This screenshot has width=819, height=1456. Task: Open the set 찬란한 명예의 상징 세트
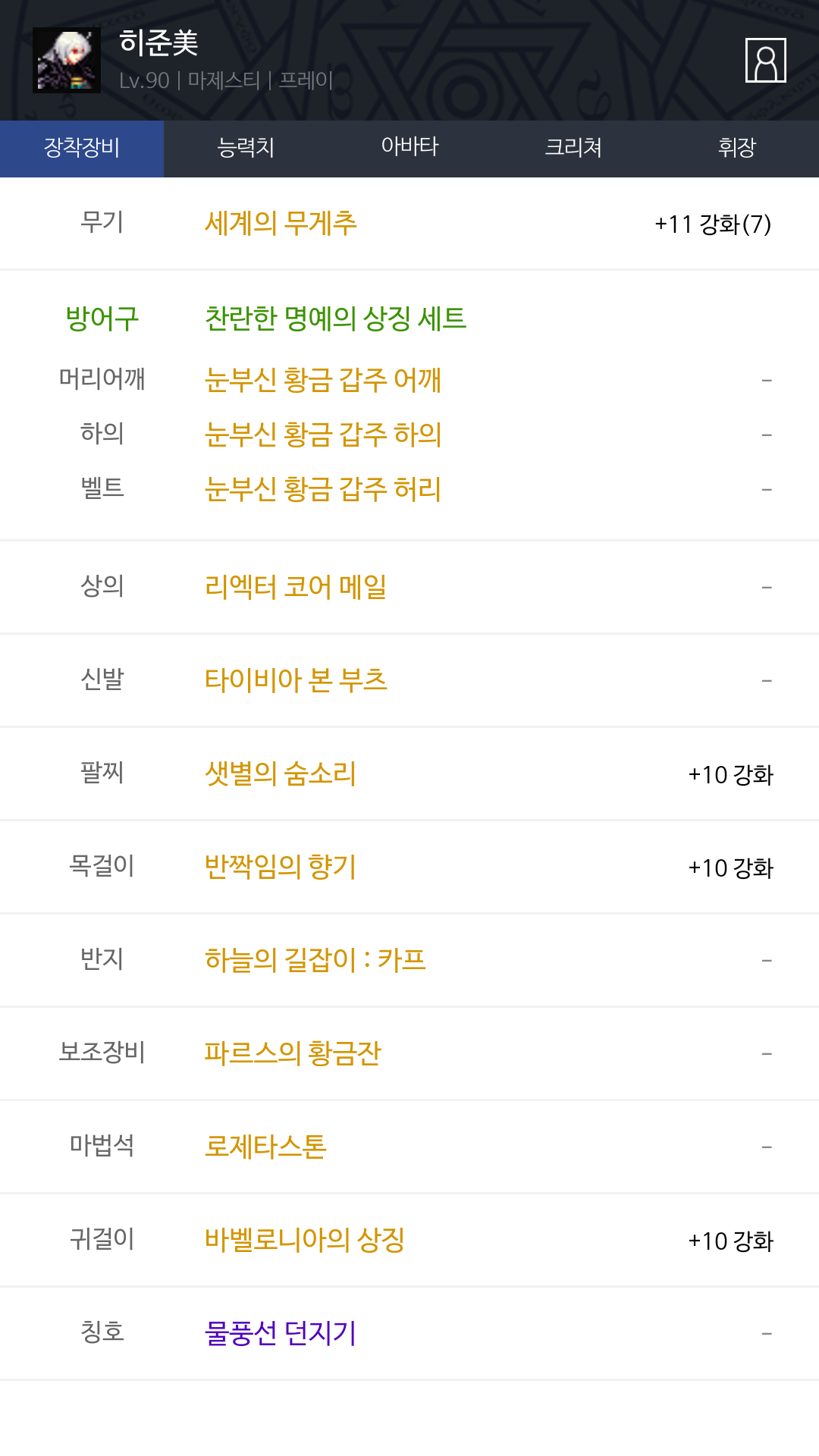pyautogui.click(x=336, y=318)
